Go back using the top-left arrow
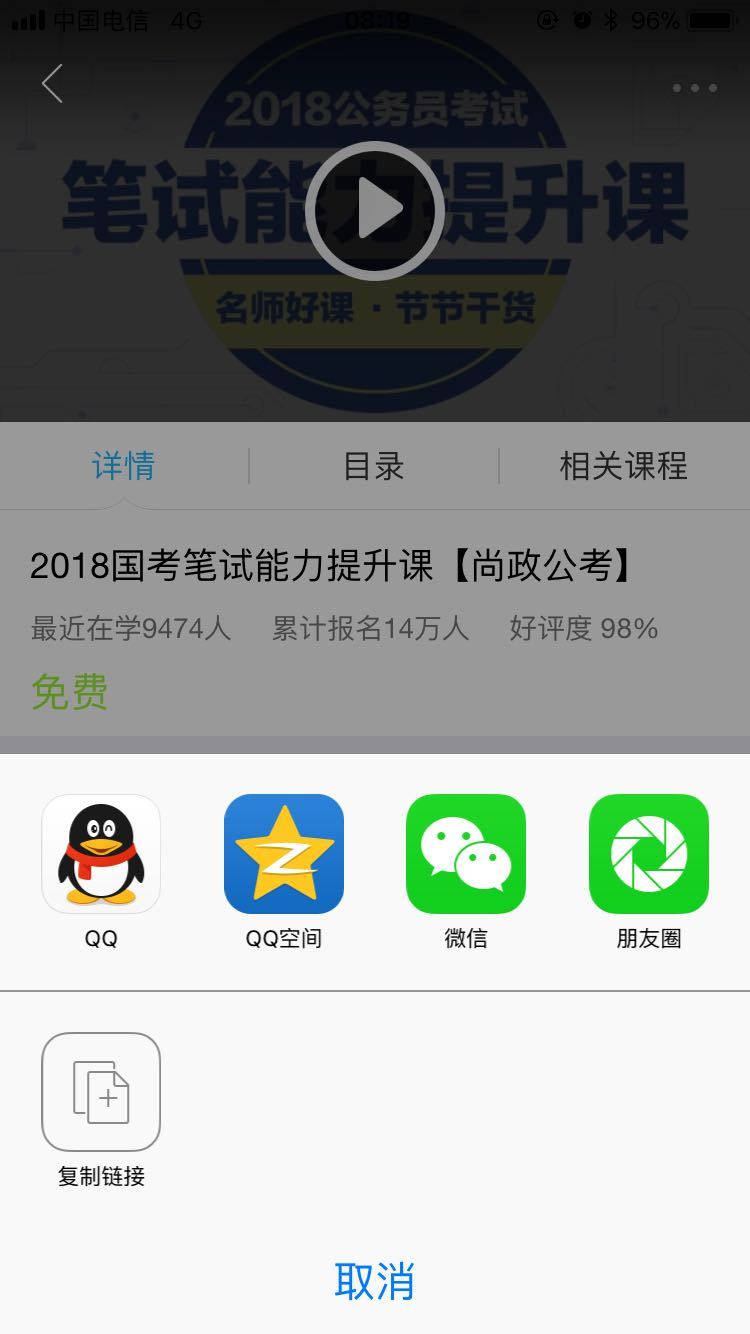The height and width of the screenshot is (1334, 750). click(x=53, y=84)
